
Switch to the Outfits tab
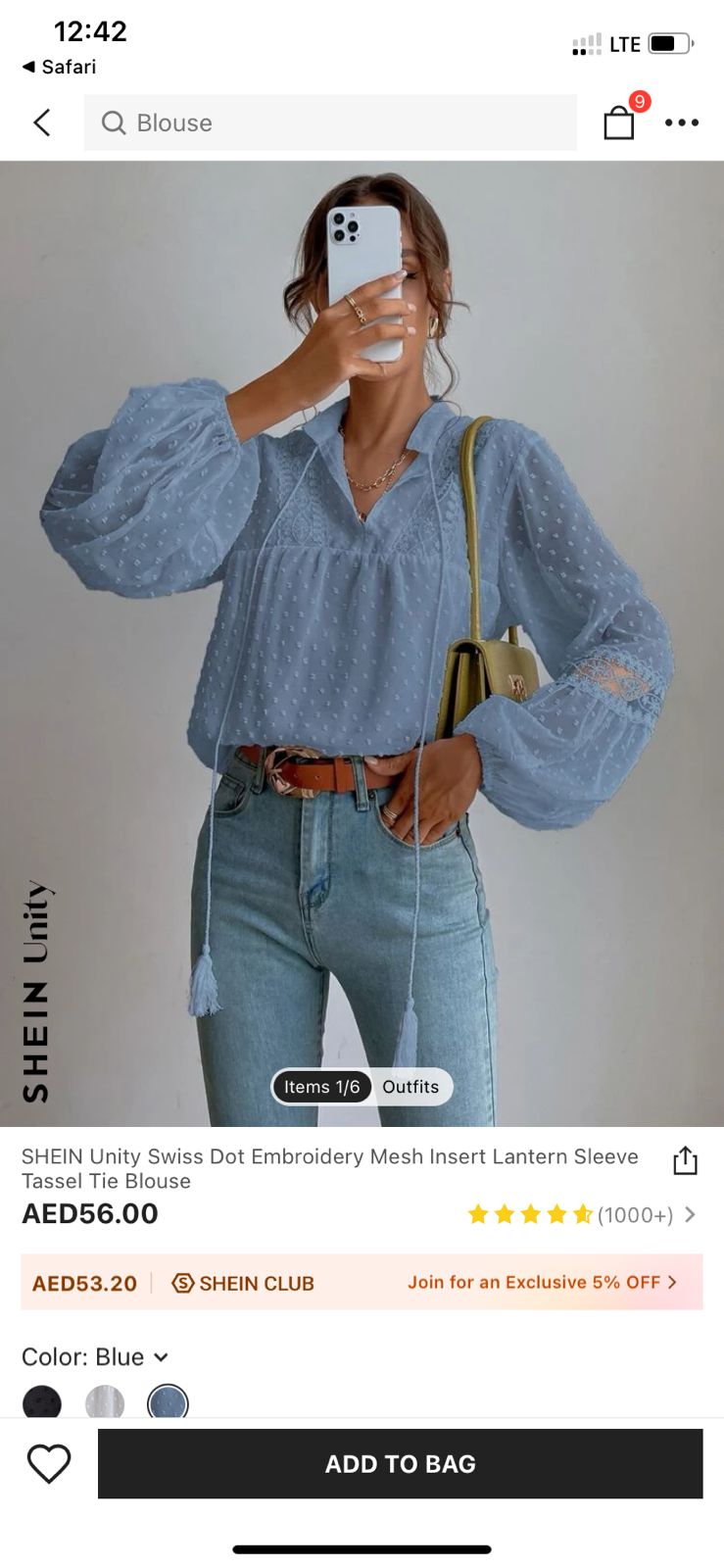pyautogui.click(x=410, y=1087)
